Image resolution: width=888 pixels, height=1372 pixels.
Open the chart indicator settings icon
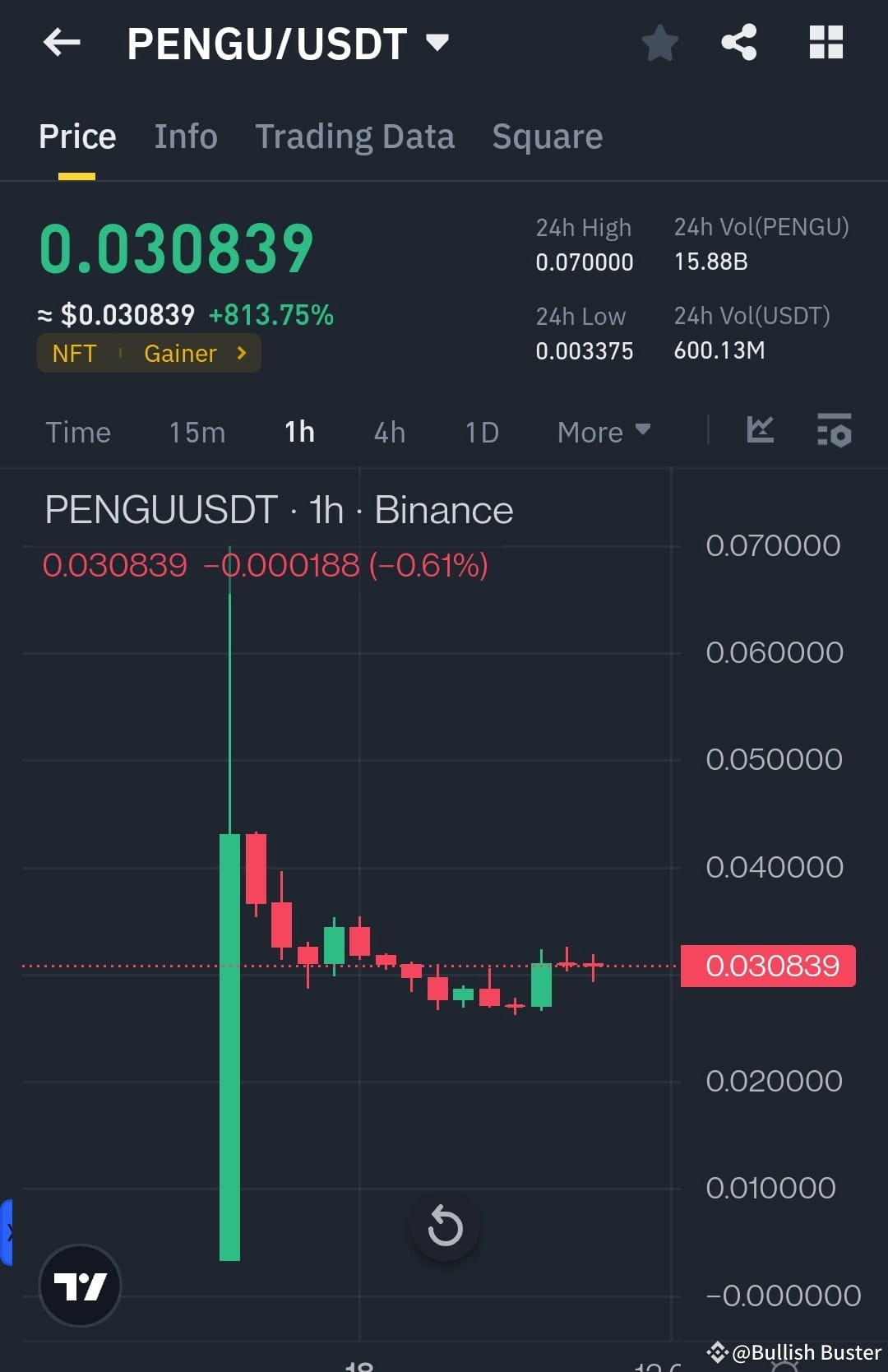tap(835, 430)
